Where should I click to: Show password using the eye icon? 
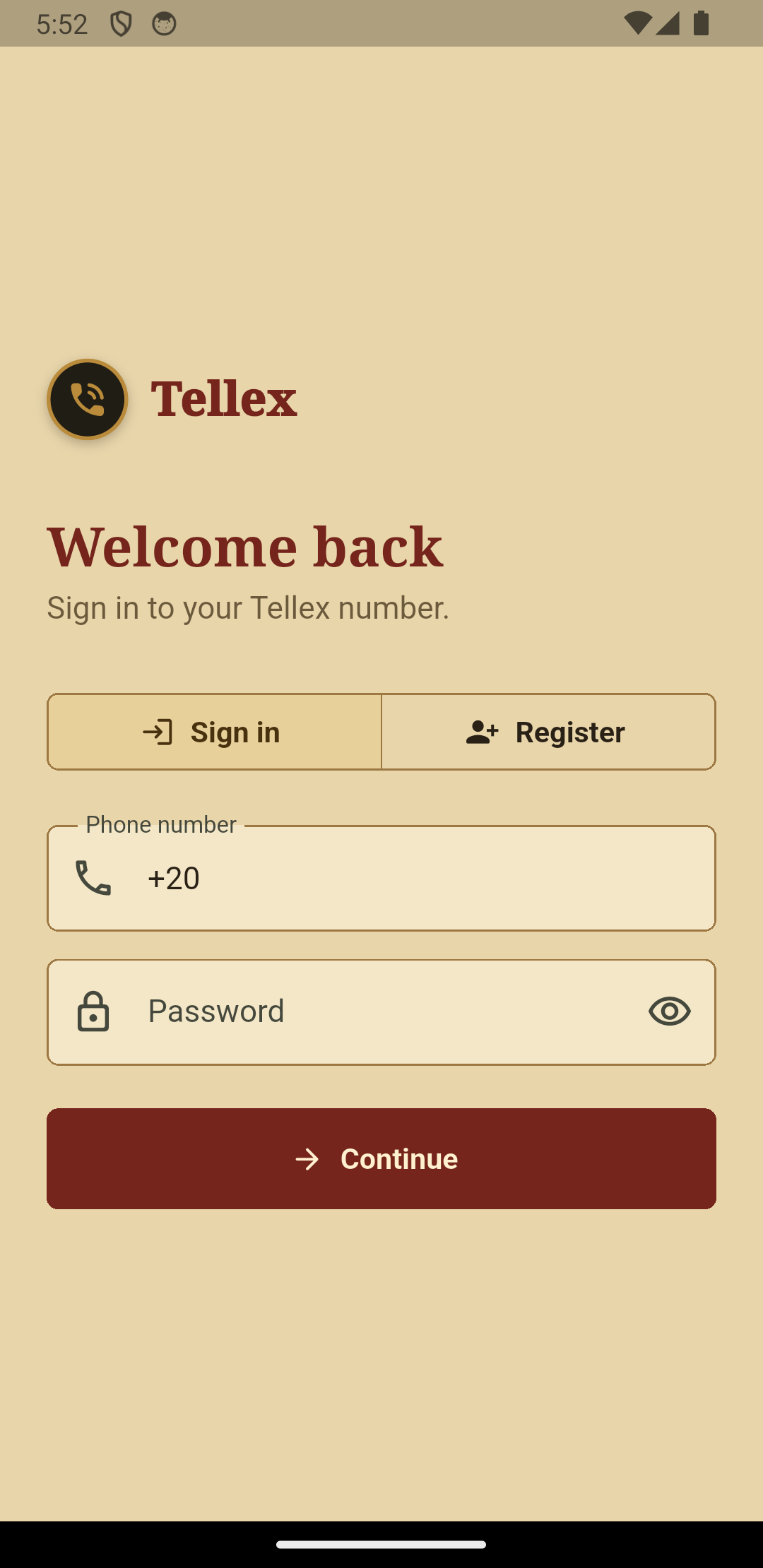point(670,1011)
